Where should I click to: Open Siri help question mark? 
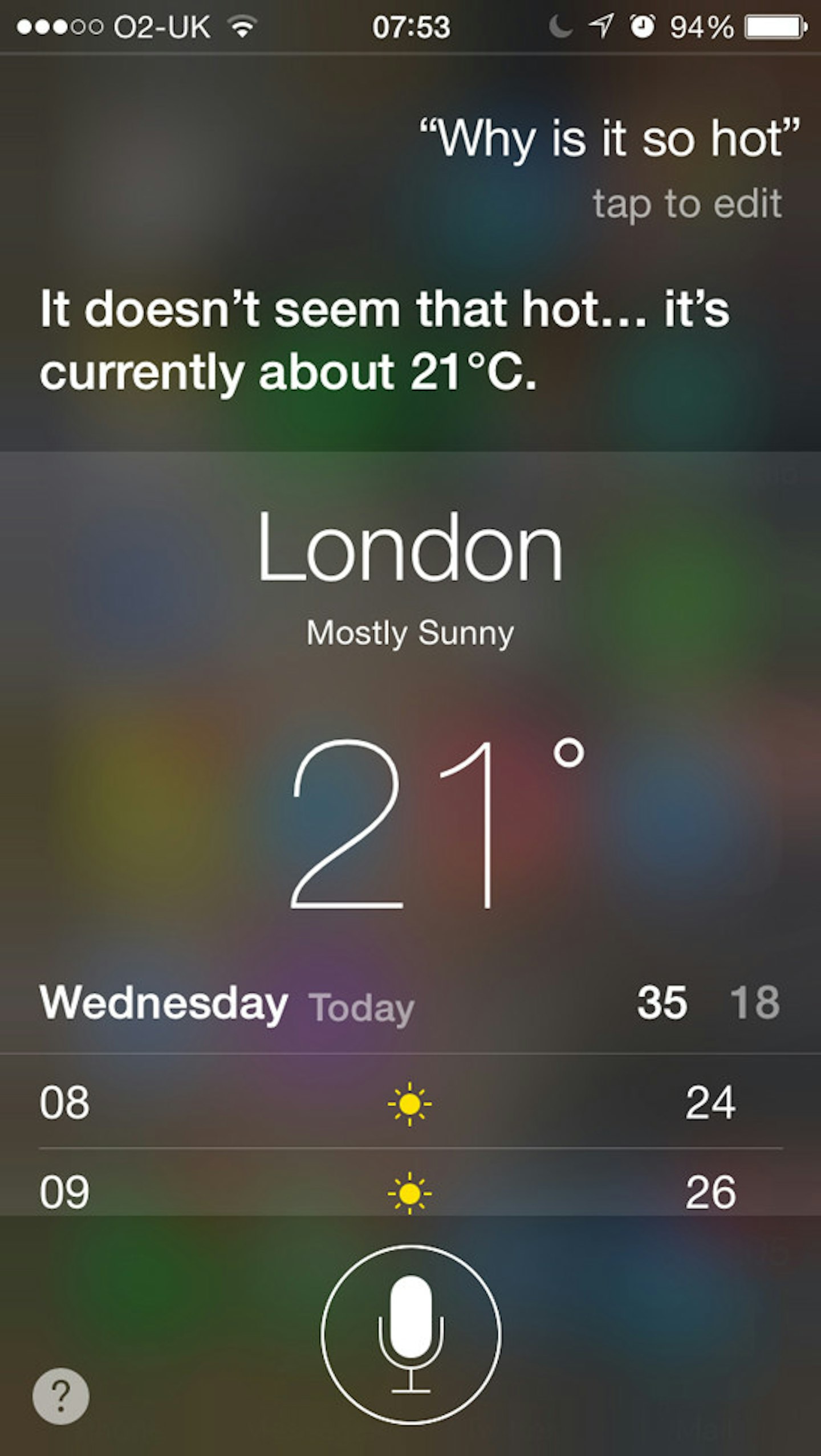(61, 1396)
